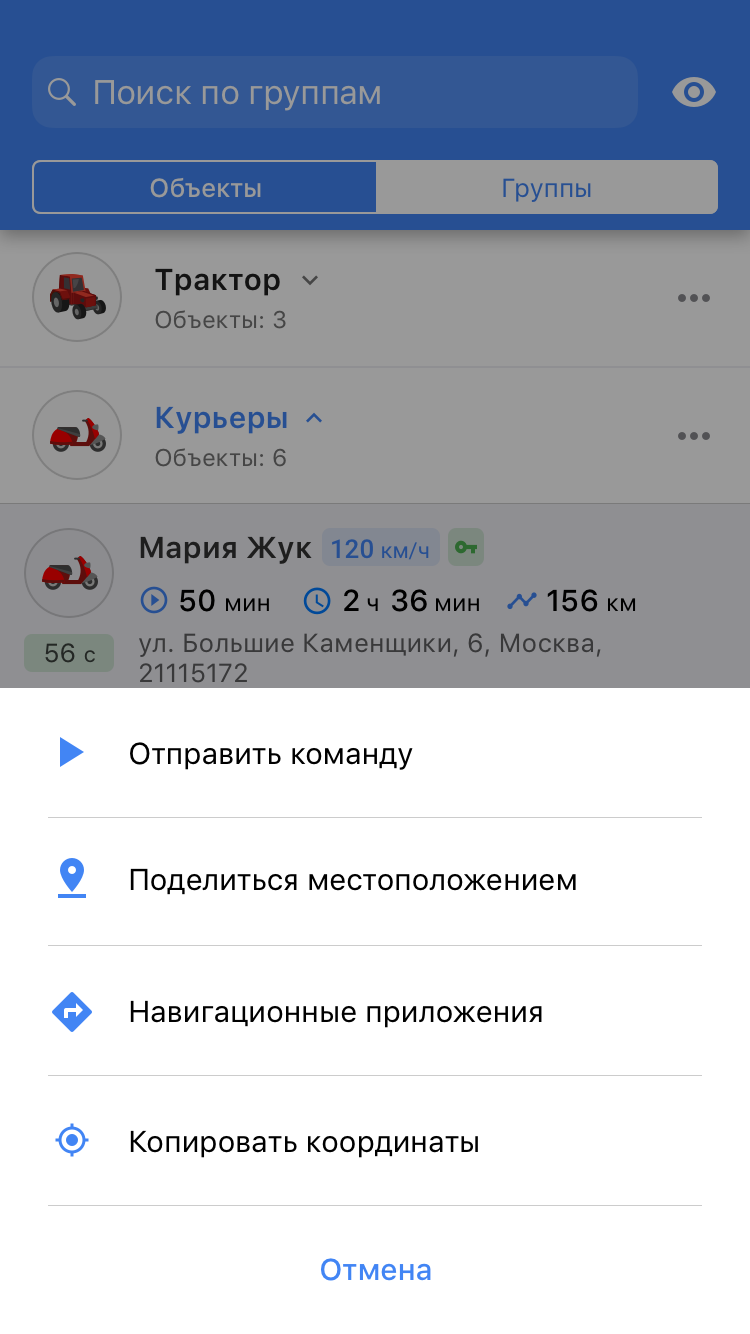Click the route distance icon showing 156 км
The image size is (750, 1334).
(x=522, y=600)
